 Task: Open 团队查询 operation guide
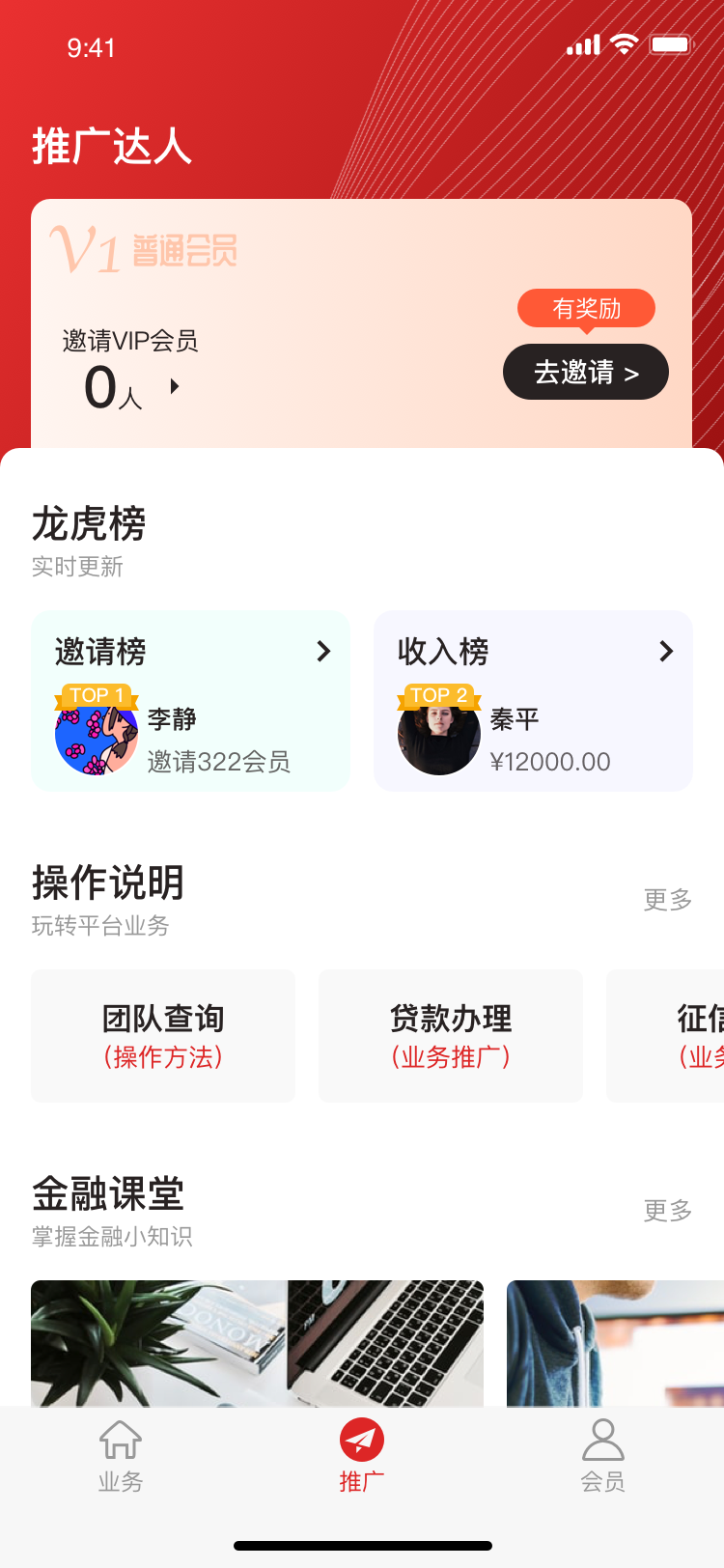[x=163, y=1036]
